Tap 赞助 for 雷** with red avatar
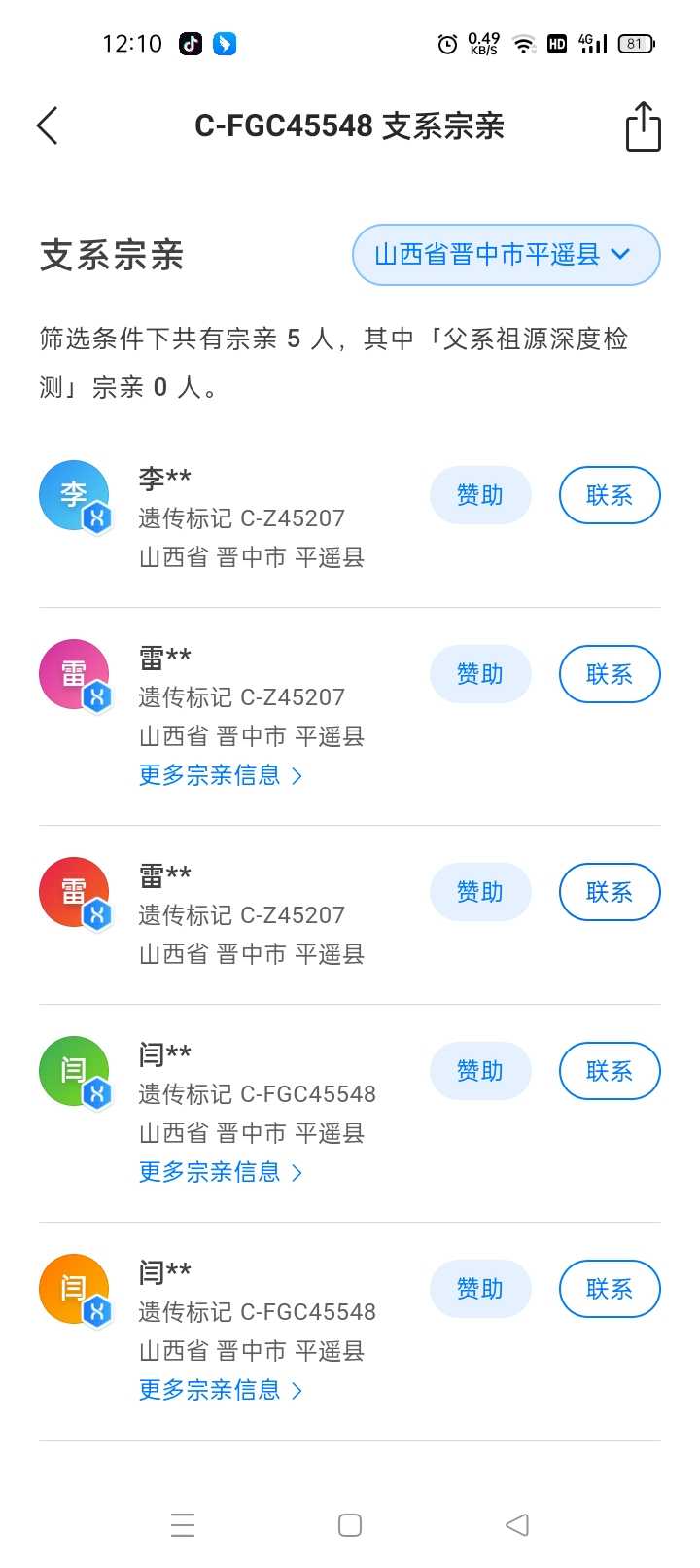This screenshot has width=700, height=1568. (480, 892)
